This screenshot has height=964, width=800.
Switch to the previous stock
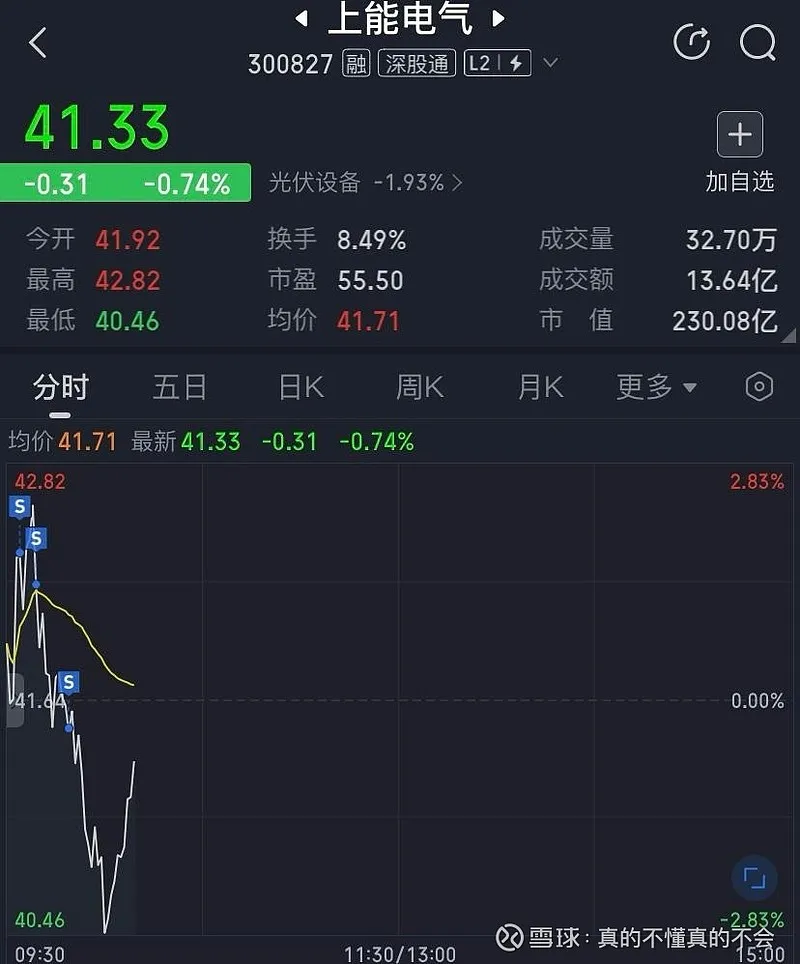coord(300,18)
